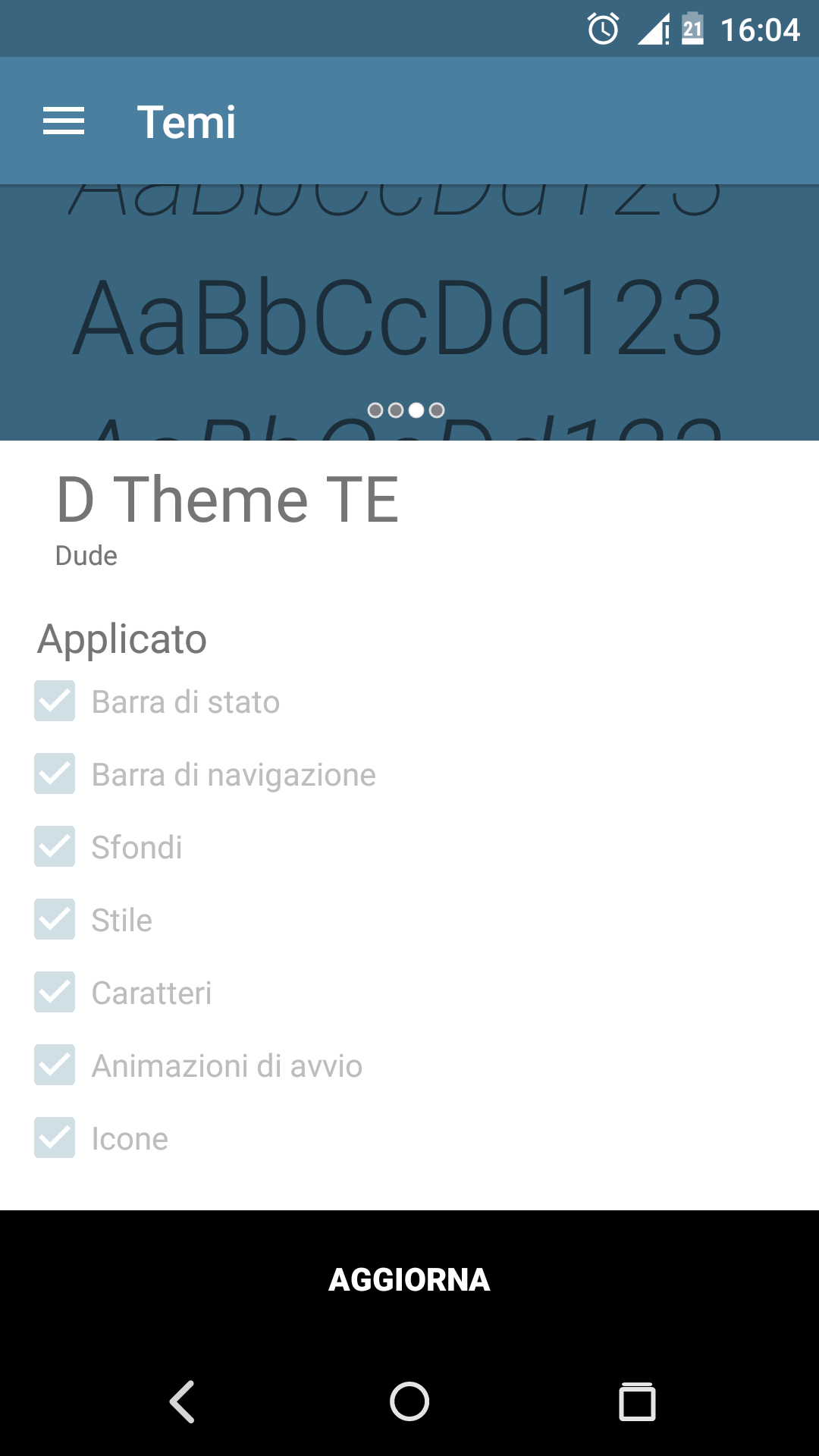Toggle the Stile checkbox

click(55, 919)
